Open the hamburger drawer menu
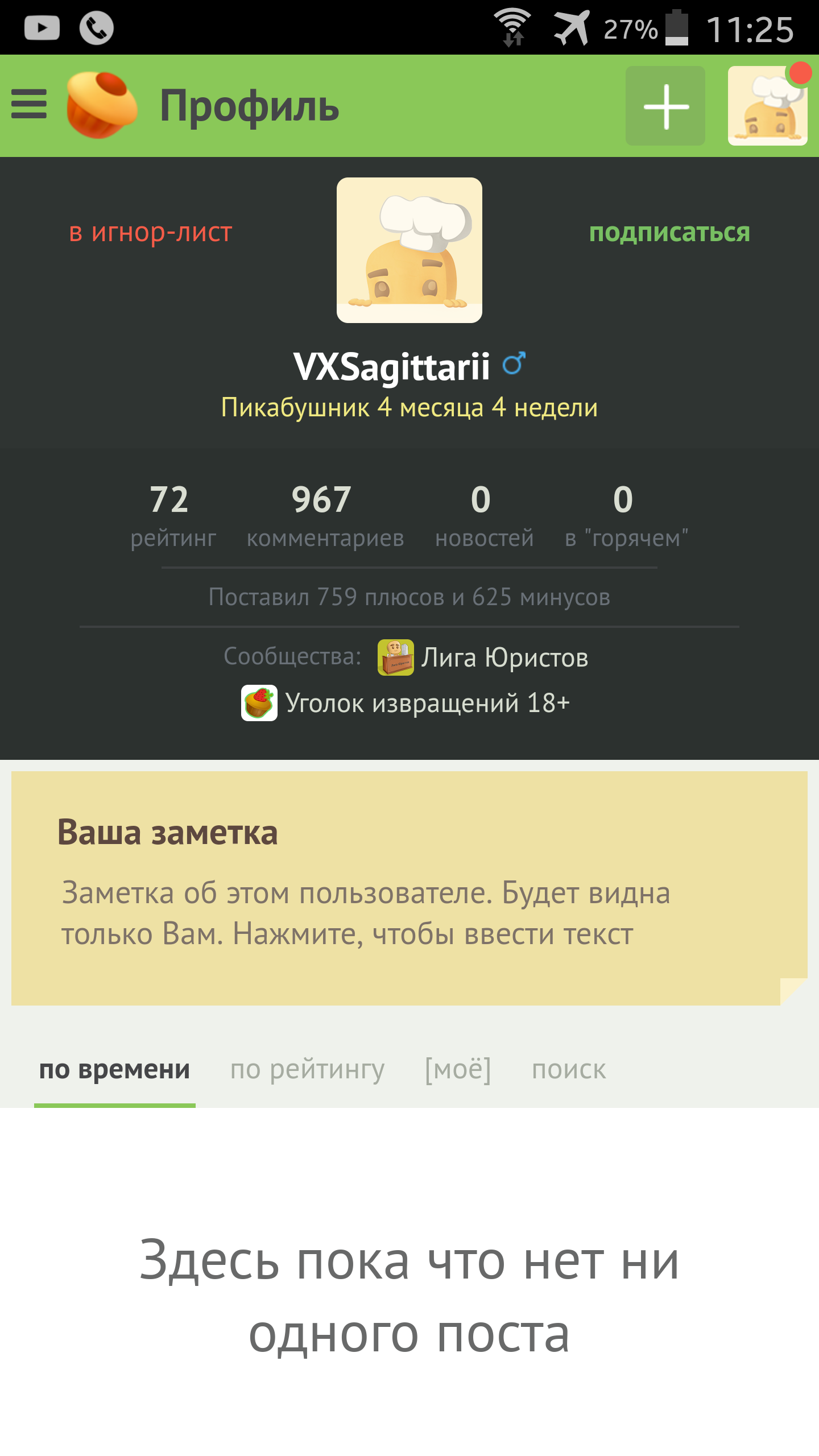The width and height of the screenshot is (819, 1456). click(x=29, y=105)
